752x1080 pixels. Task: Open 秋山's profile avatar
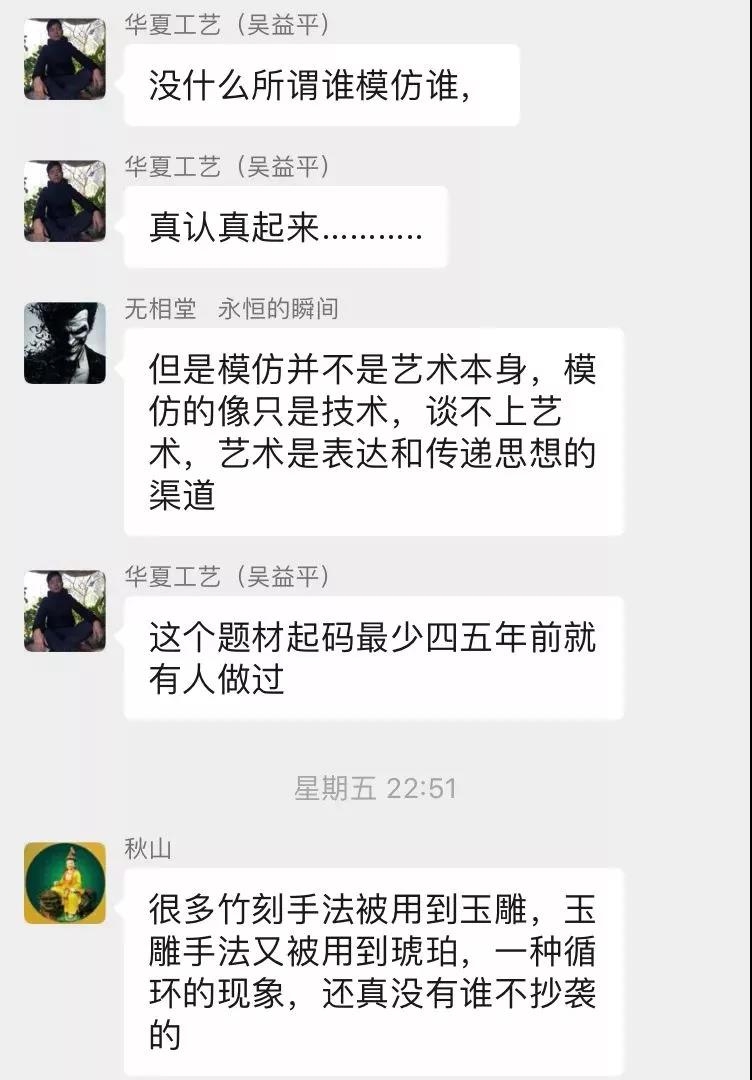point(65,882)
